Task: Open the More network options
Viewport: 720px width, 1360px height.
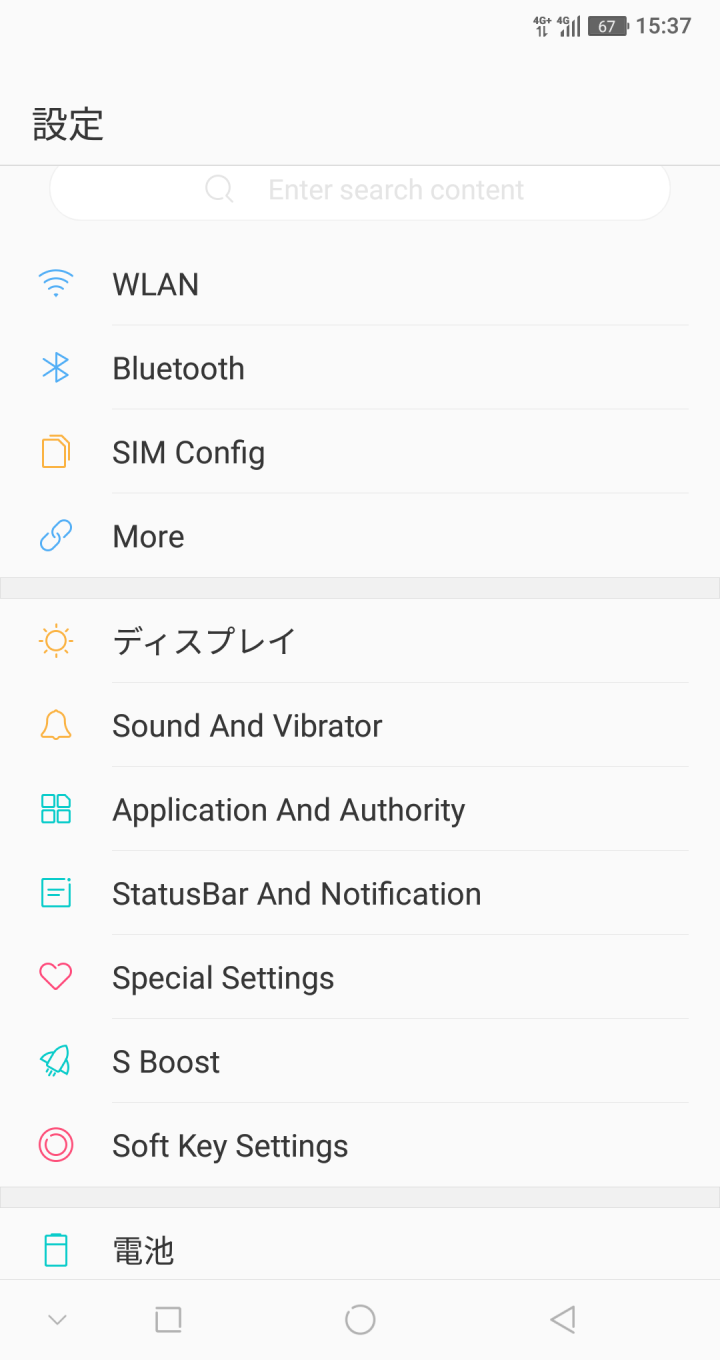Action: (x=360, y=536)
